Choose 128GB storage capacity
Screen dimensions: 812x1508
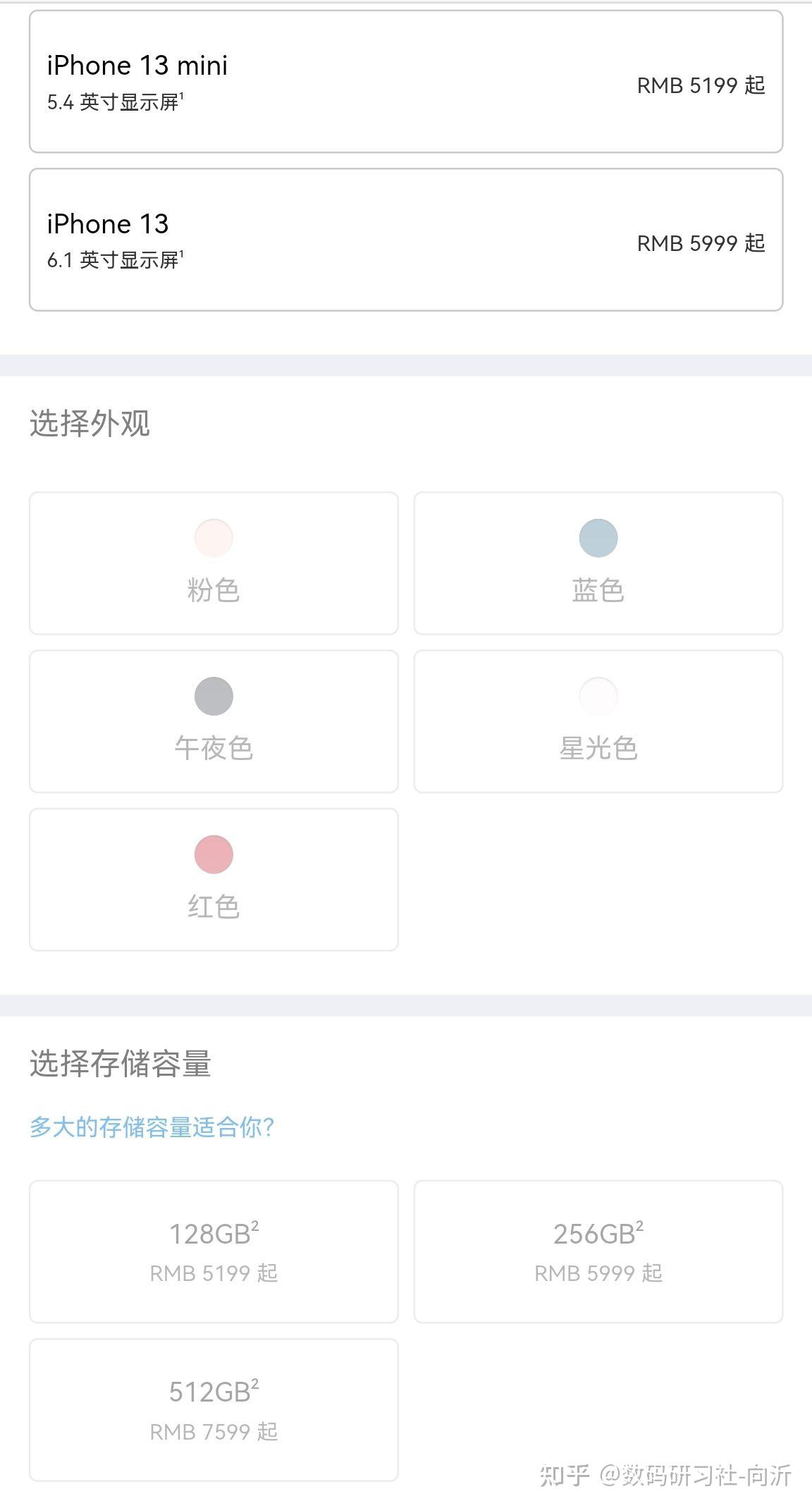[x=214, y=1251]
